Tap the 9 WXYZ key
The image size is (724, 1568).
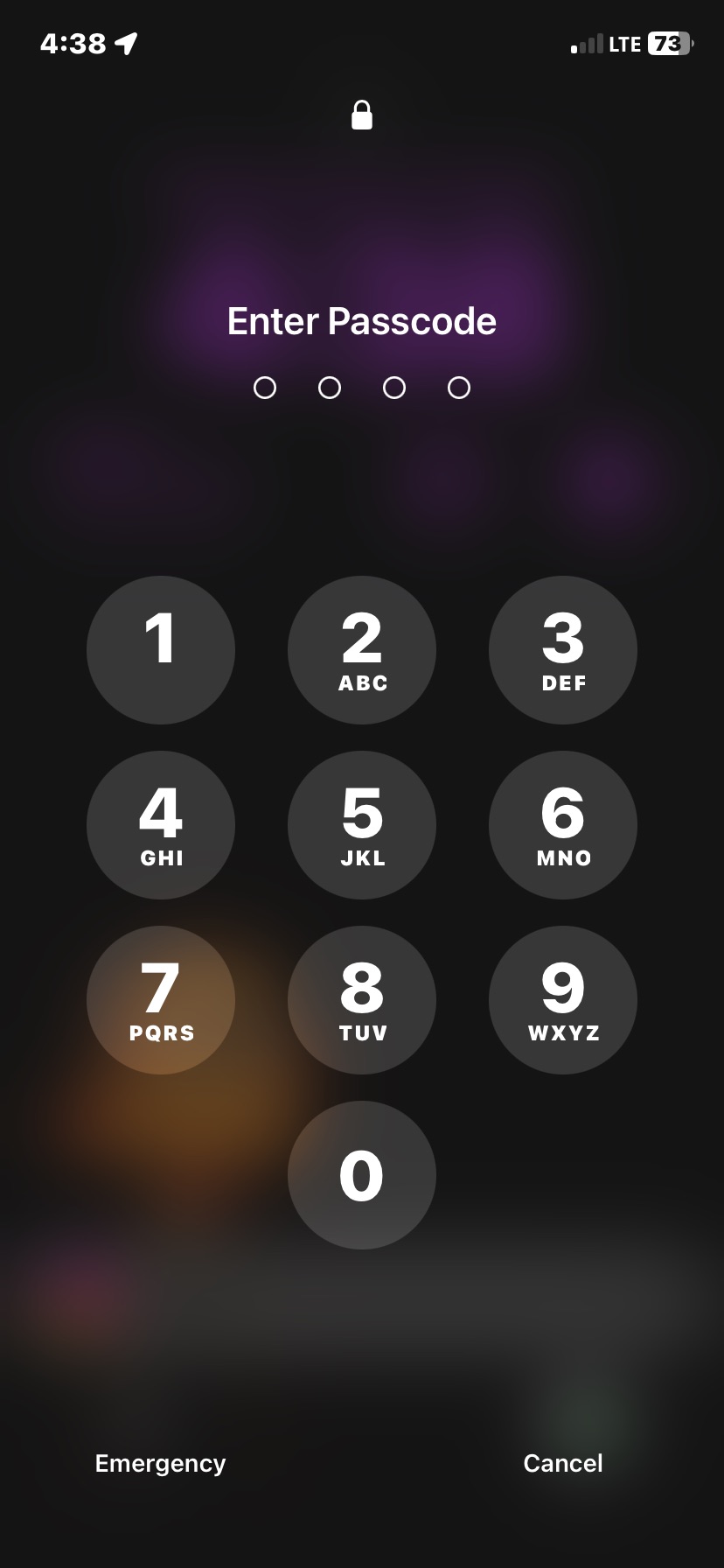563,1000
